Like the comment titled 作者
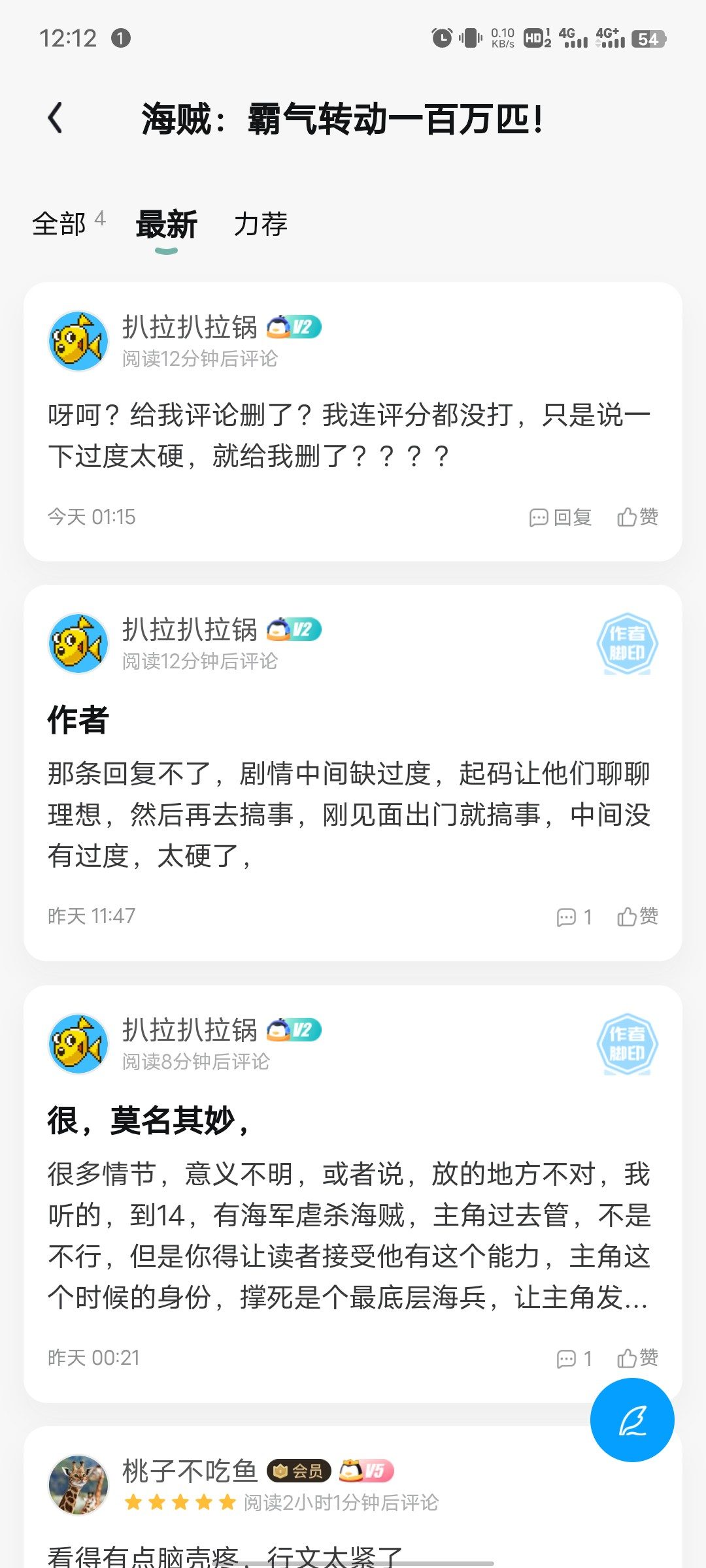This screenshot has height=1568, width=706. coord(637,917)
